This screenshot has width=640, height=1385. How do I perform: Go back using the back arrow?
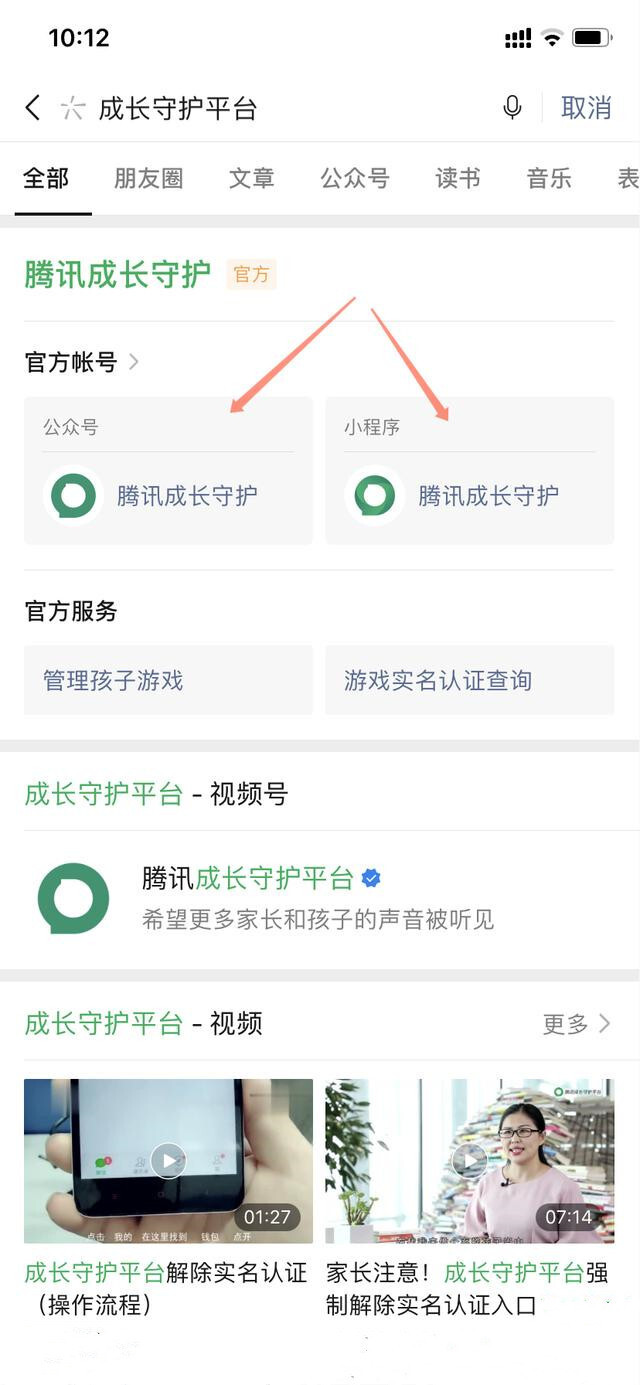click(33, 108)
